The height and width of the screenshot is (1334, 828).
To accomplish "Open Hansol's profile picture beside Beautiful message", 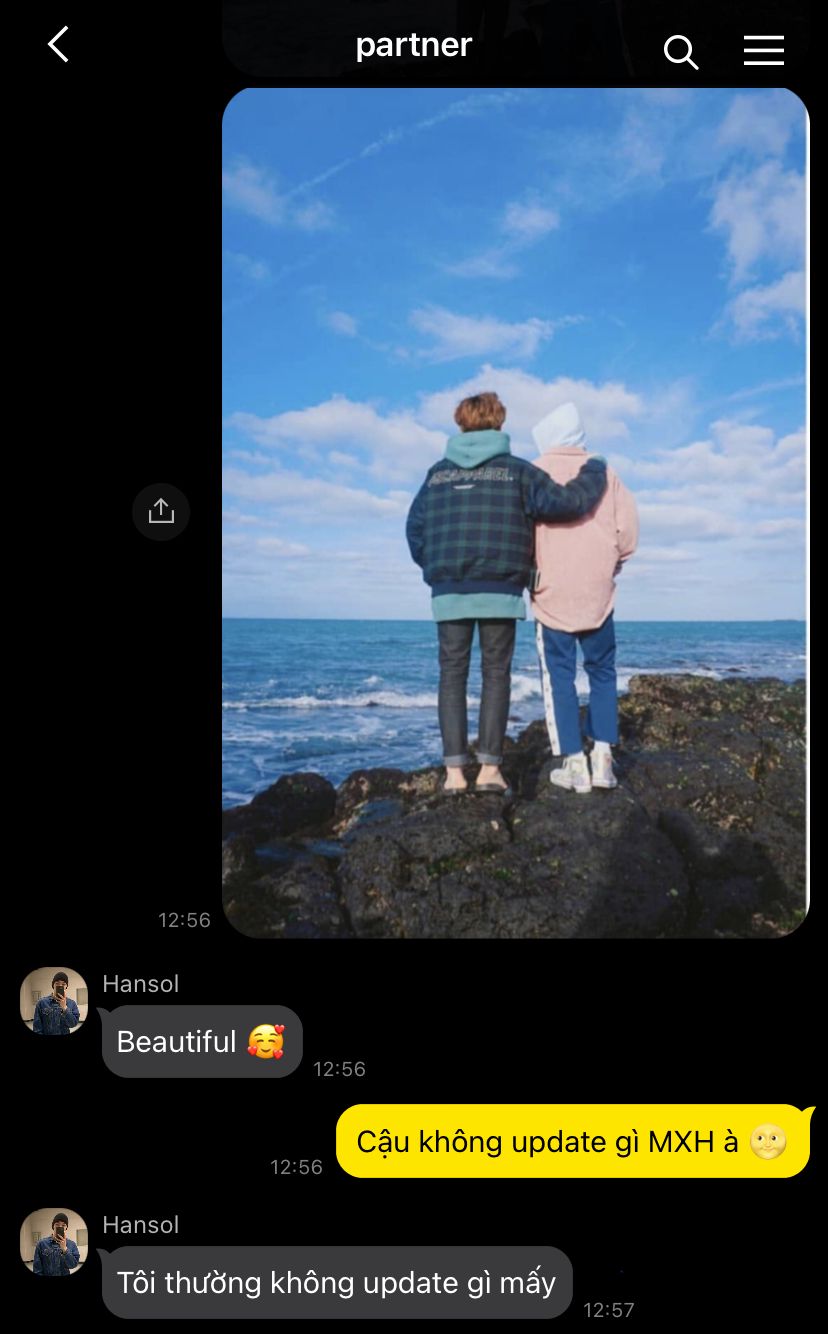I will (54, 1001).
